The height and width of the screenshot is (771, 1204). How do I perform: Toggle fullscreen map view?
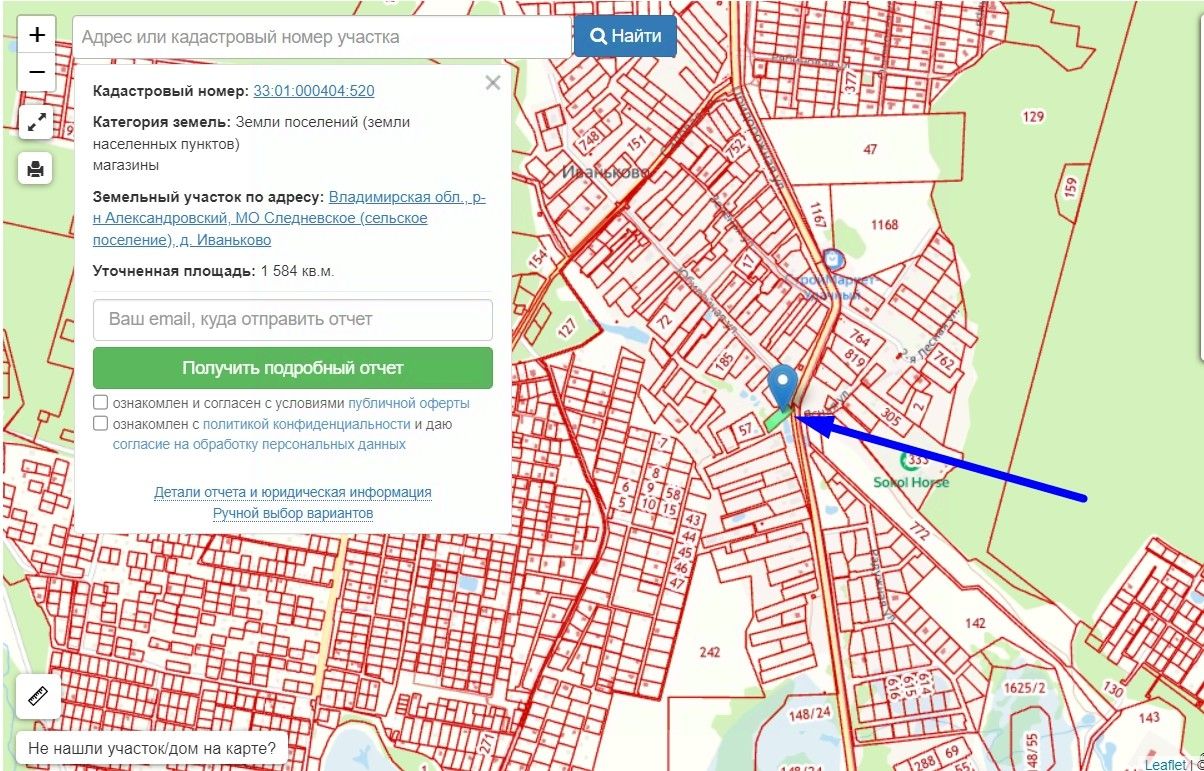point(37,123)
